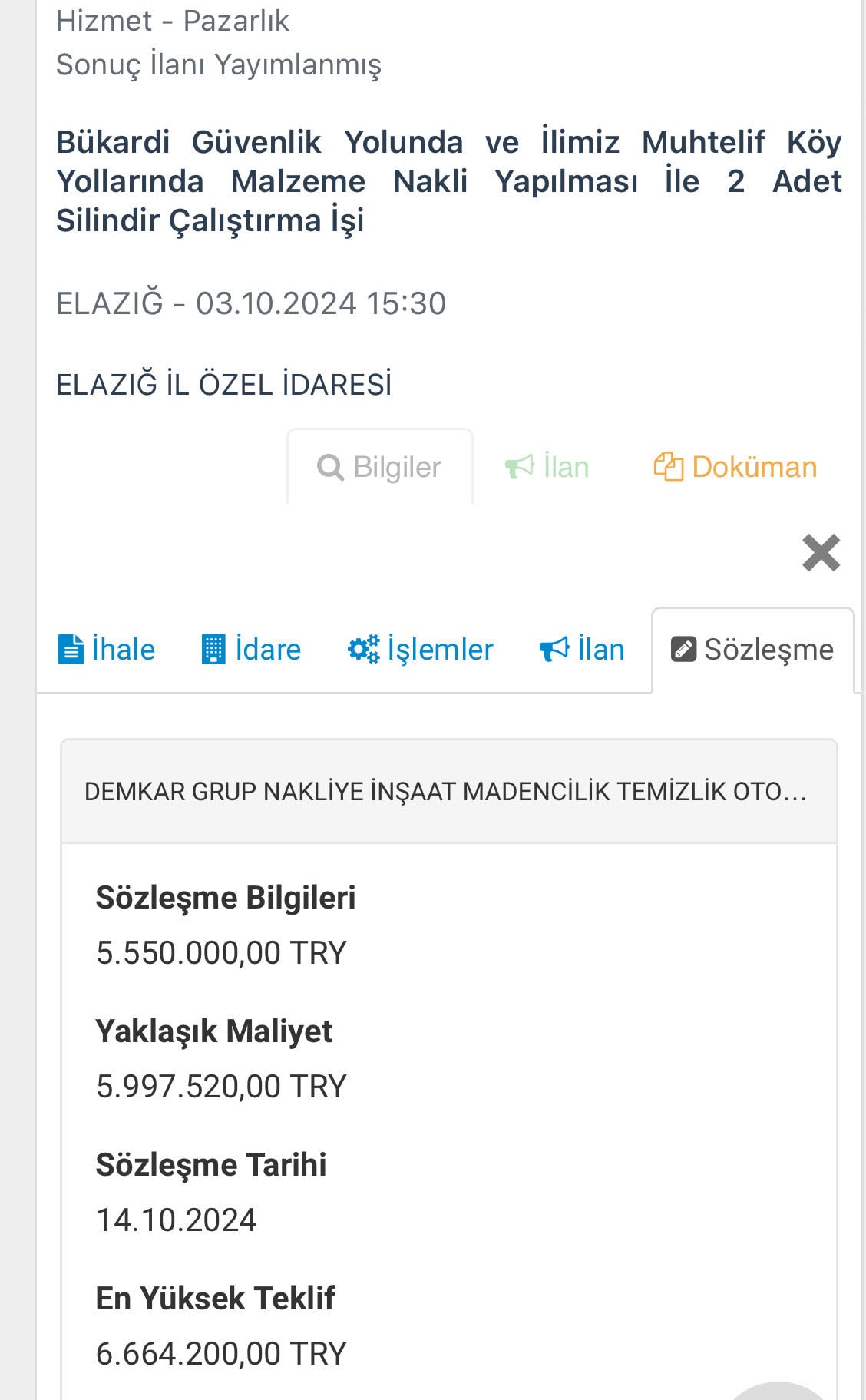Expand the DEMKAR GRUP NAKLİYE contract header

click(x=449, y=792)
